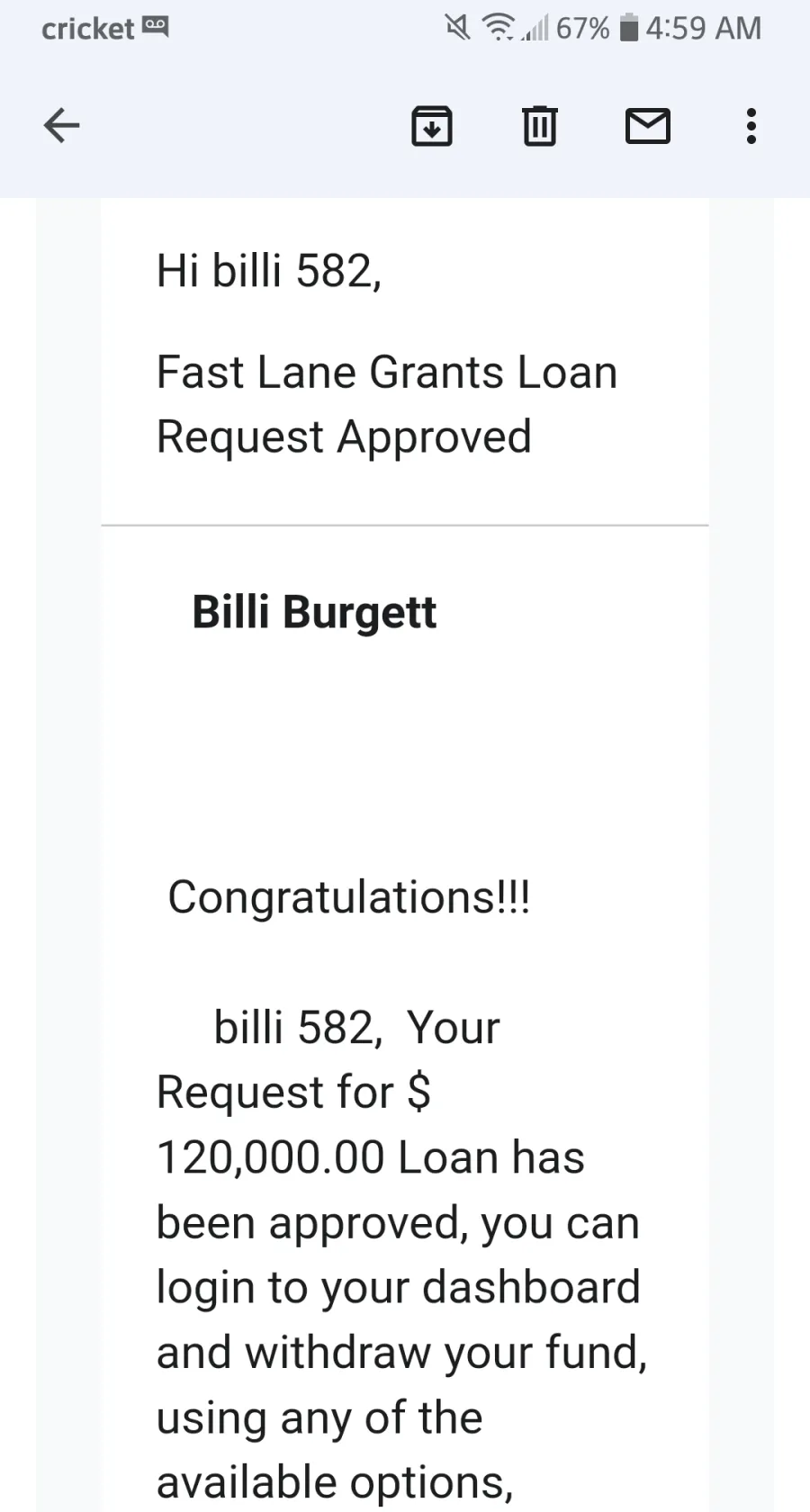This screenshot has height=1512, width=810.
Task: Delete this email with the trash icon
Action: 540,125
